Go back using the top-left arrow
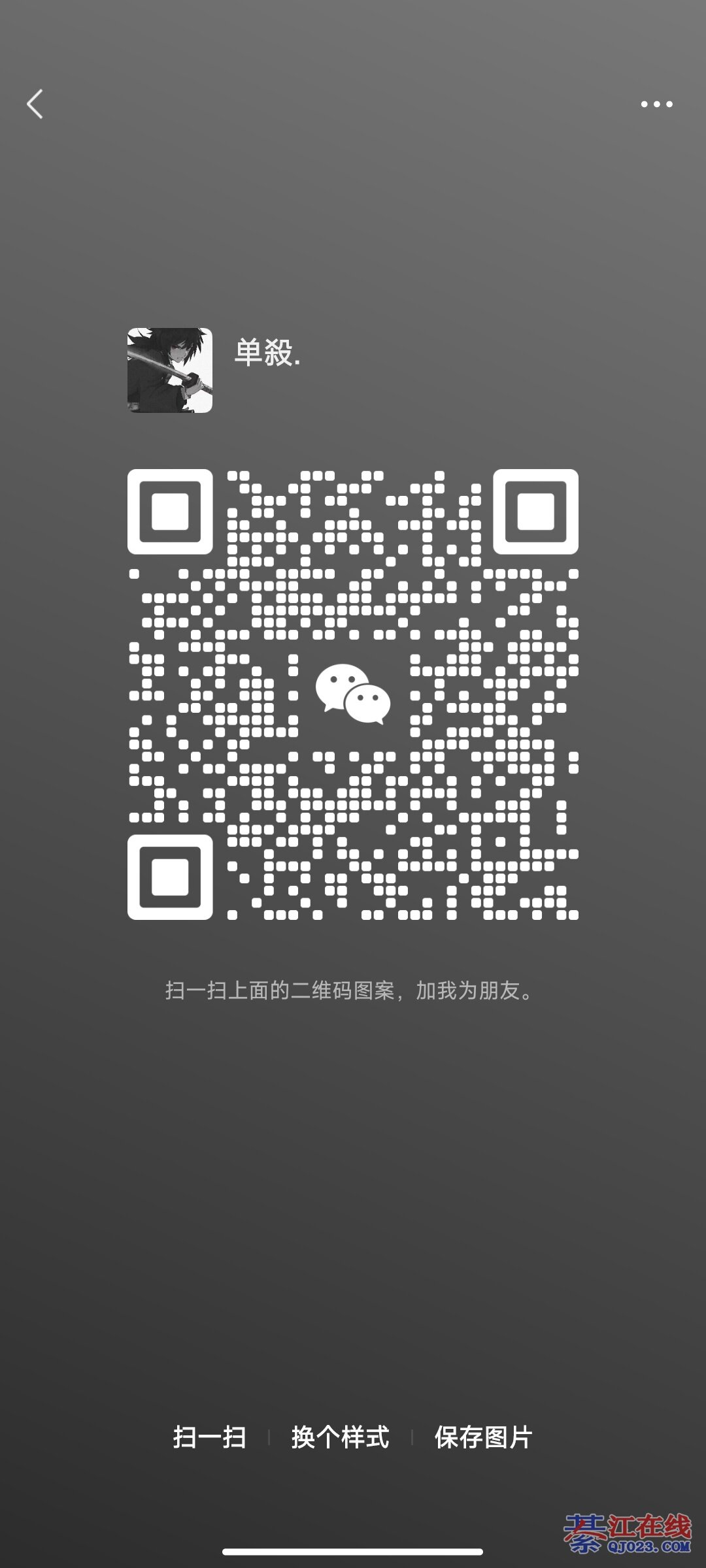 (x=35, y=105)
